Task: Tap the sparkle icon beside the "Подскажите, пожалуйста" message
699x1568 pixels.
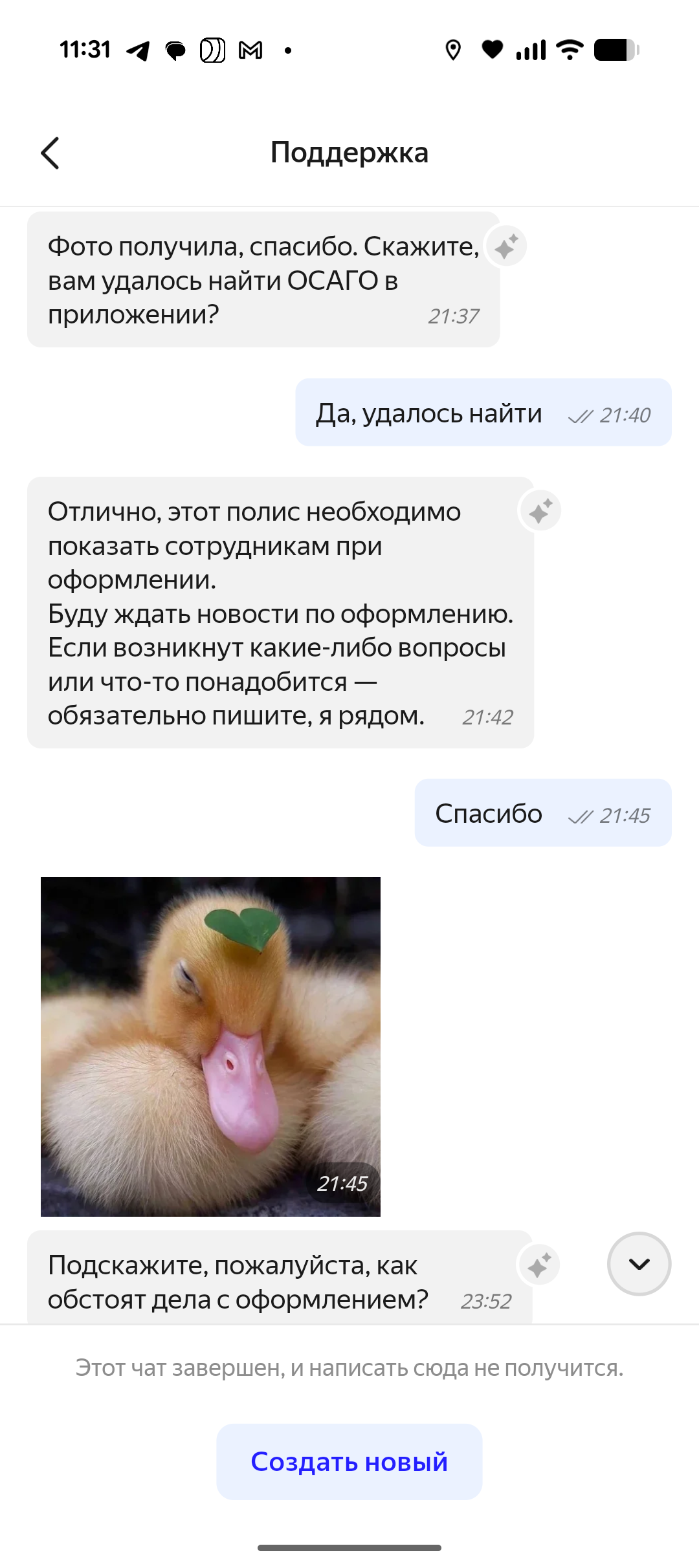Action: [538, 1265]
